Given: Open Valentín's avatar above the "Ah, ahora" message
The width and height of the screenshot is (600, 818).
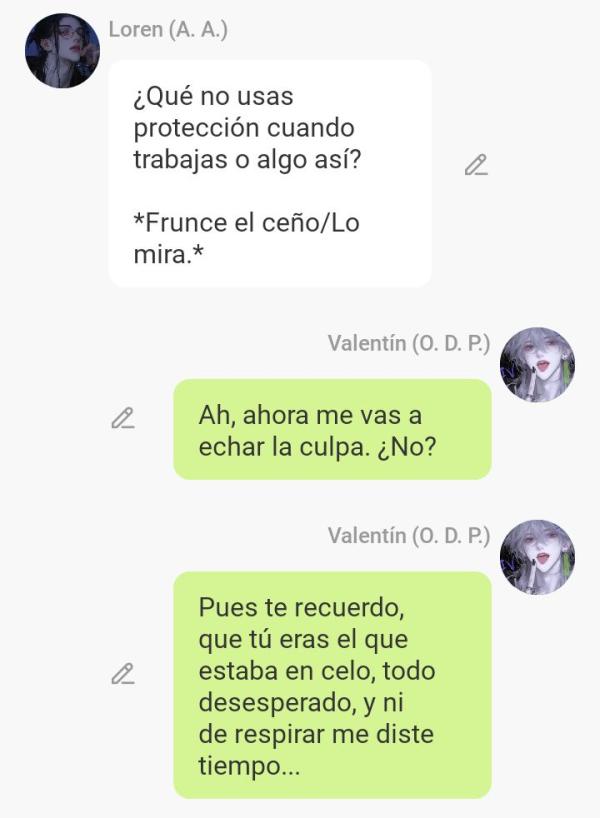Looking at the screenshot, I should [537, 365].
